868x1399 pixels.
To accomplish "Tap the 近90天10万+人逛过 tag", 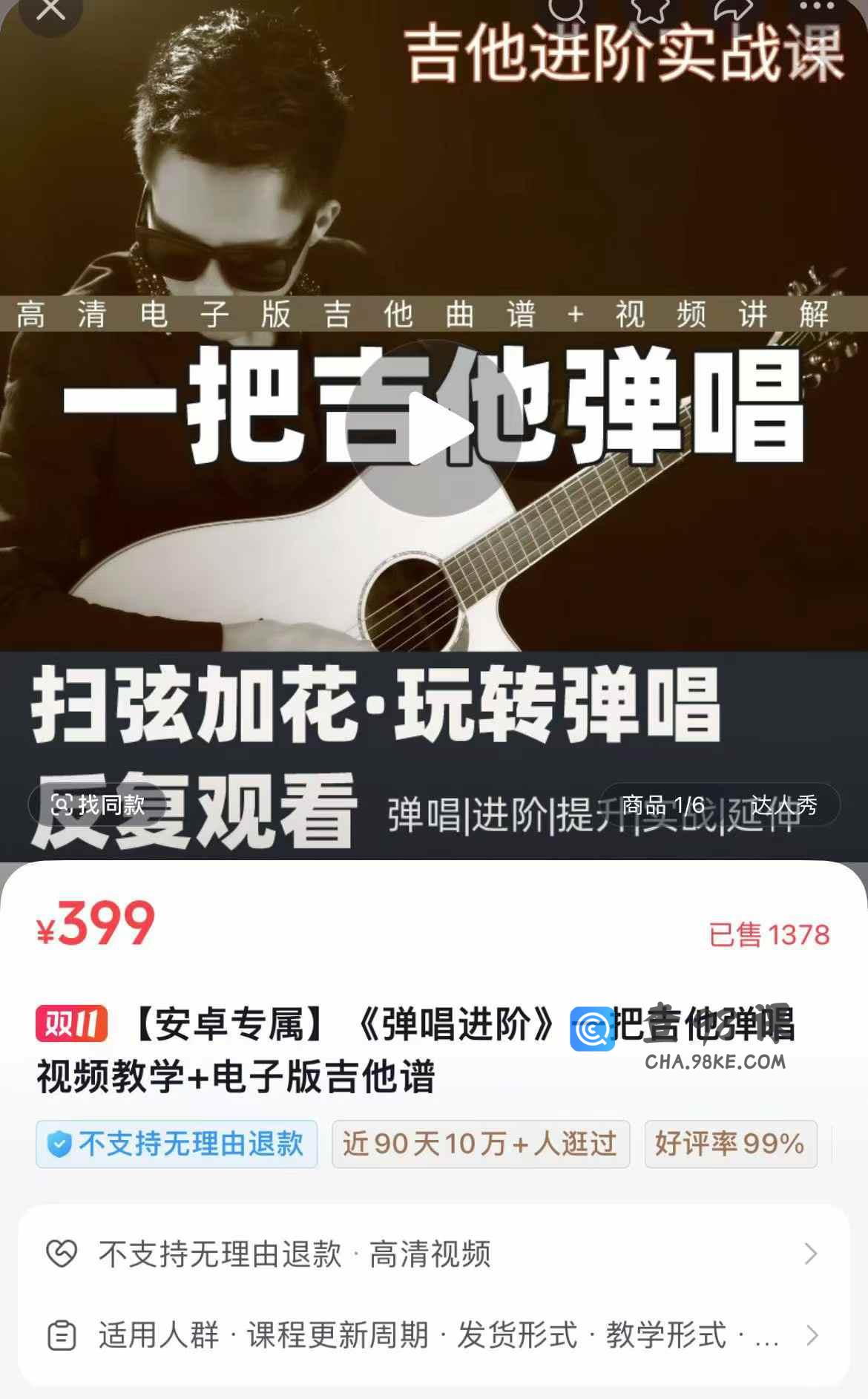I will coord(481,1144).
